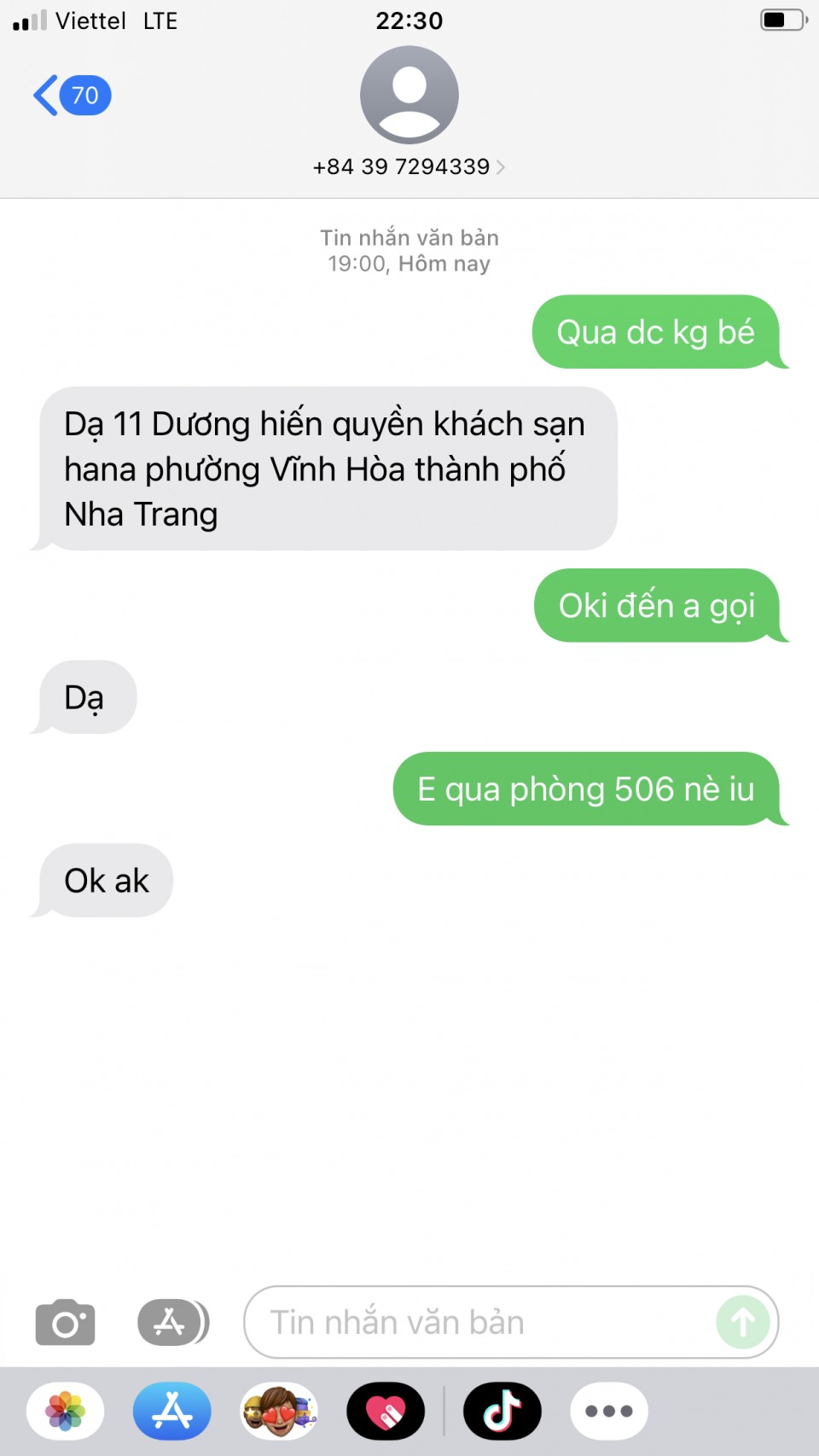Show more iMessage apps
This screenshot has width=819, height=1456.
[608, 1411]
